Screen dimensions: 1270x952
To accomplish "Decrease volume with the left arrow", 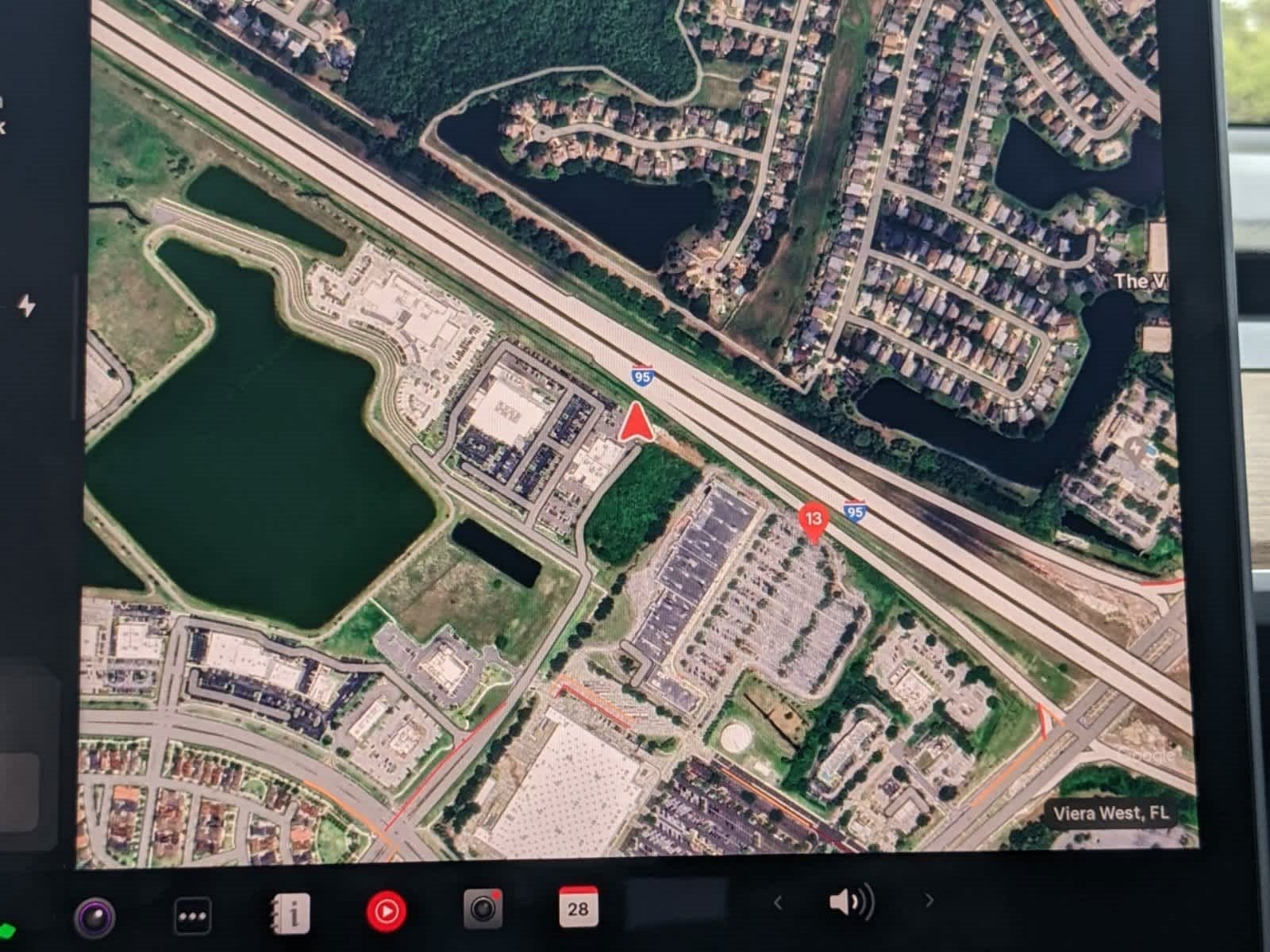I will [778, 903].
